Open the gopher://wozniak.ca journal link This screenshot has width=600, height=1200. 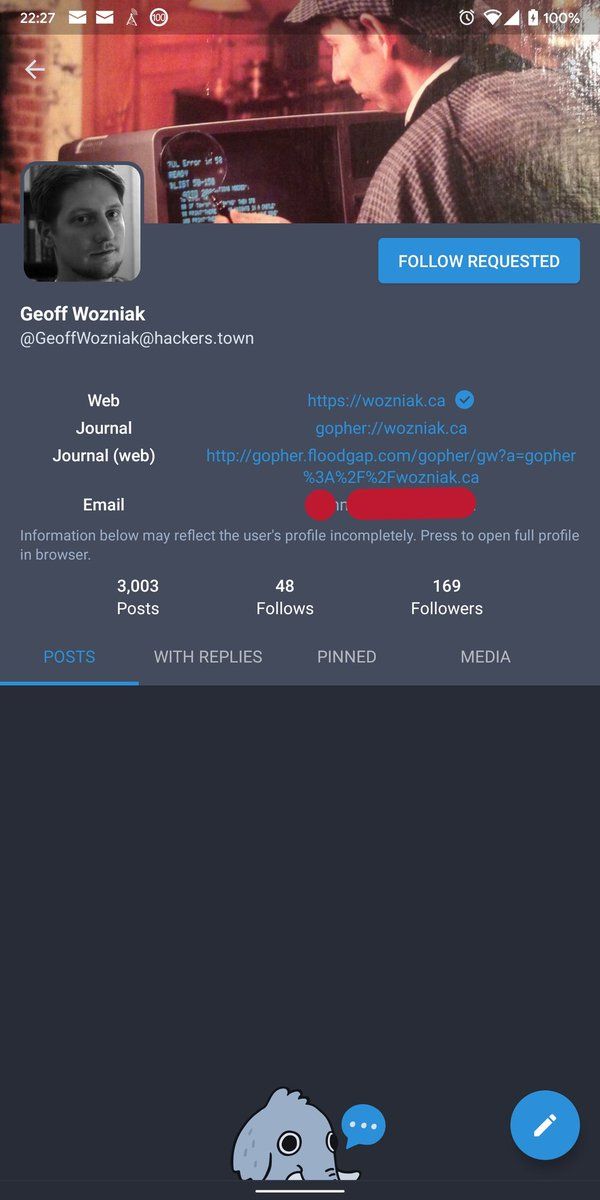[x=391, y=428]
